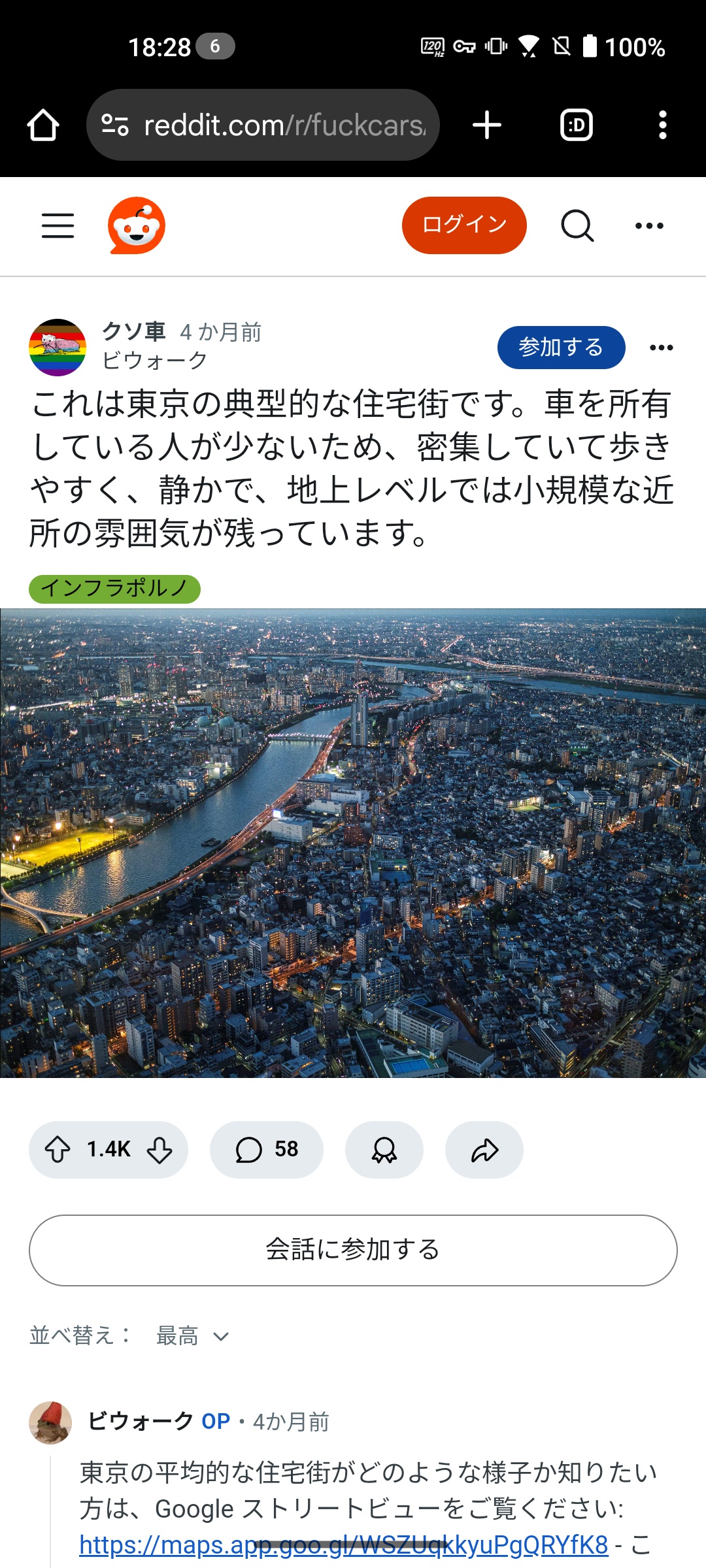The image size is (706, 1568).
Task: Open the Reddit header more options
Action: tap(649, 225)
